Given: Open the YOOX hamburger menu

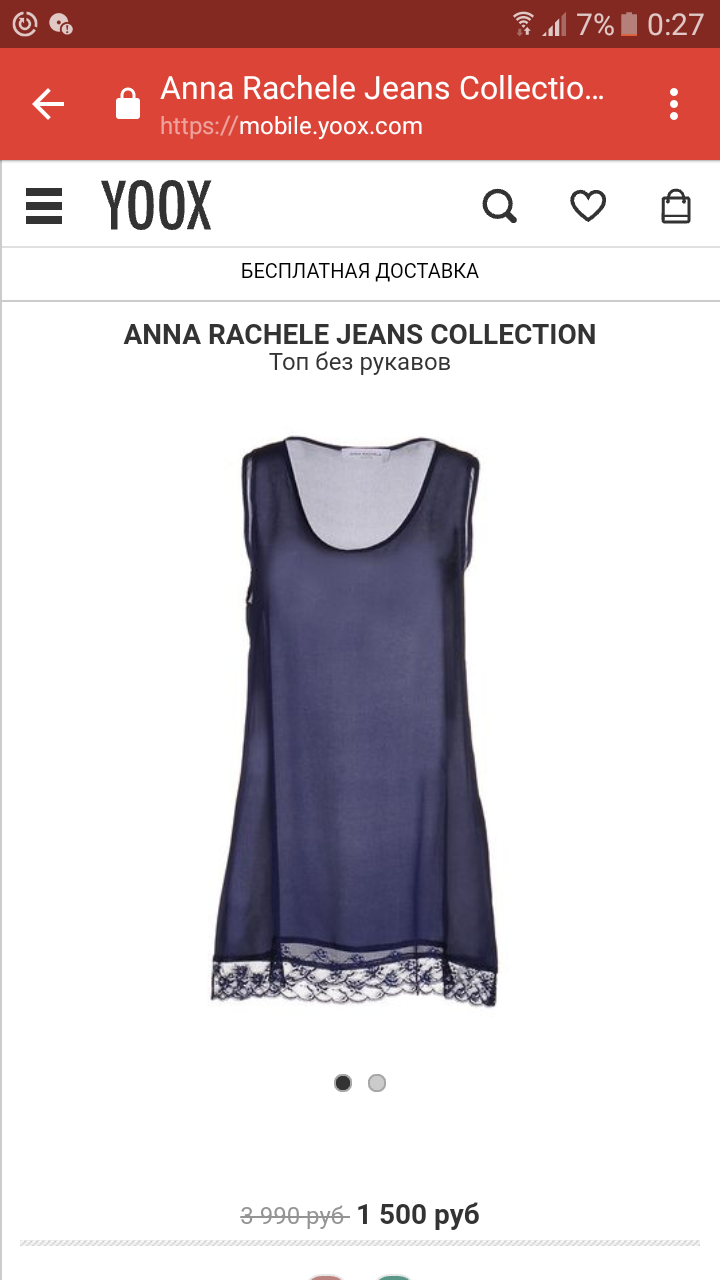Looking at the screenshot, I should 44,206.
